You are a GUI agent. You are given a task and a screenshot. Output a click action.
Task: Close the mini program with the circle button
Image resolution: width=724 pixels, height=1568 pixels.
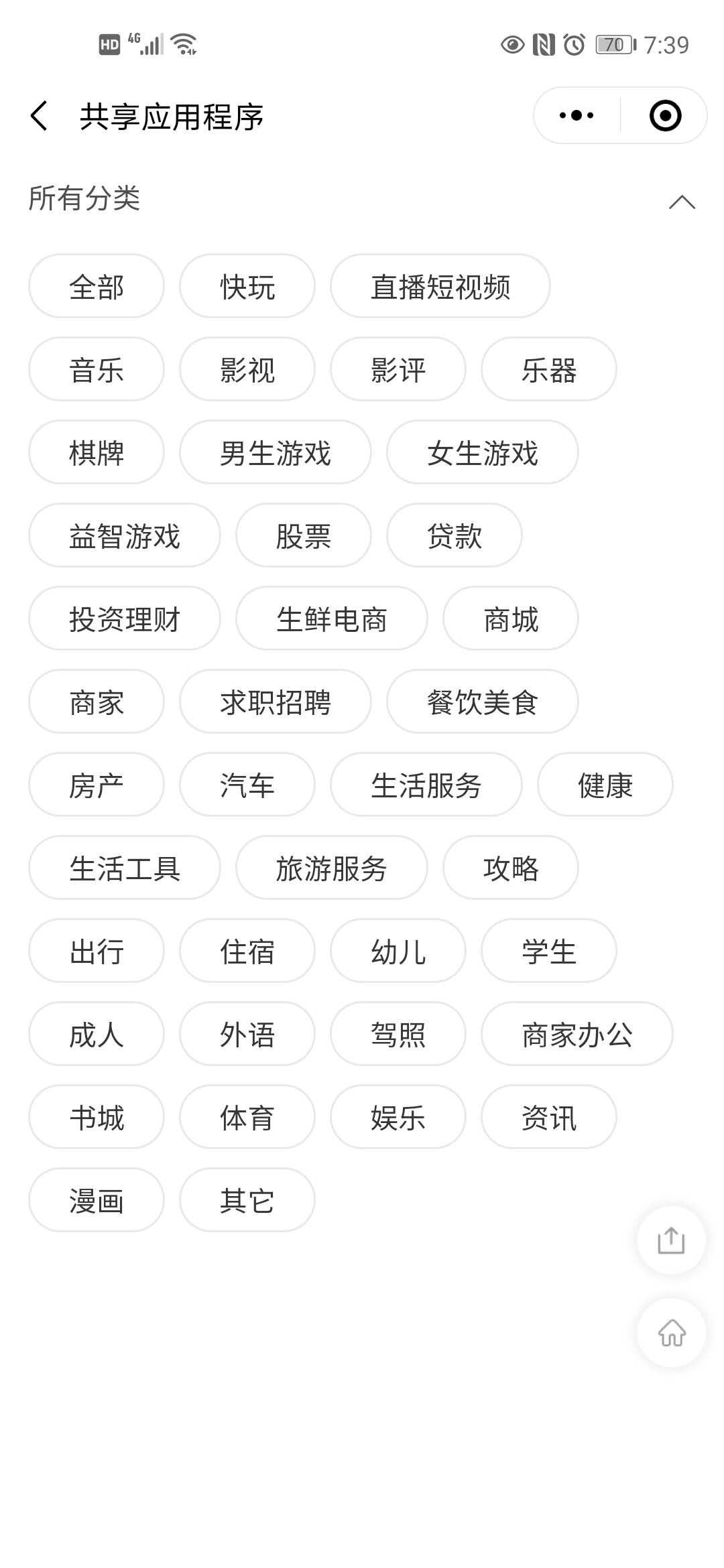[x=665, y=115]
